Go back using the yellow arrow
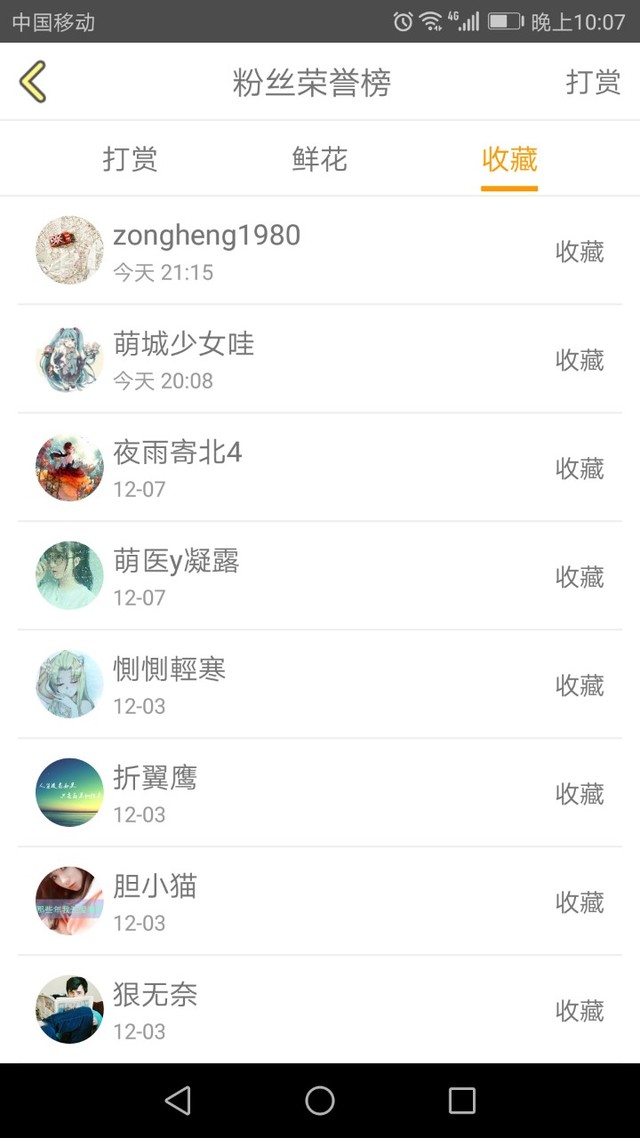This screenshot has width=640, height=1138. coord(33,82)
